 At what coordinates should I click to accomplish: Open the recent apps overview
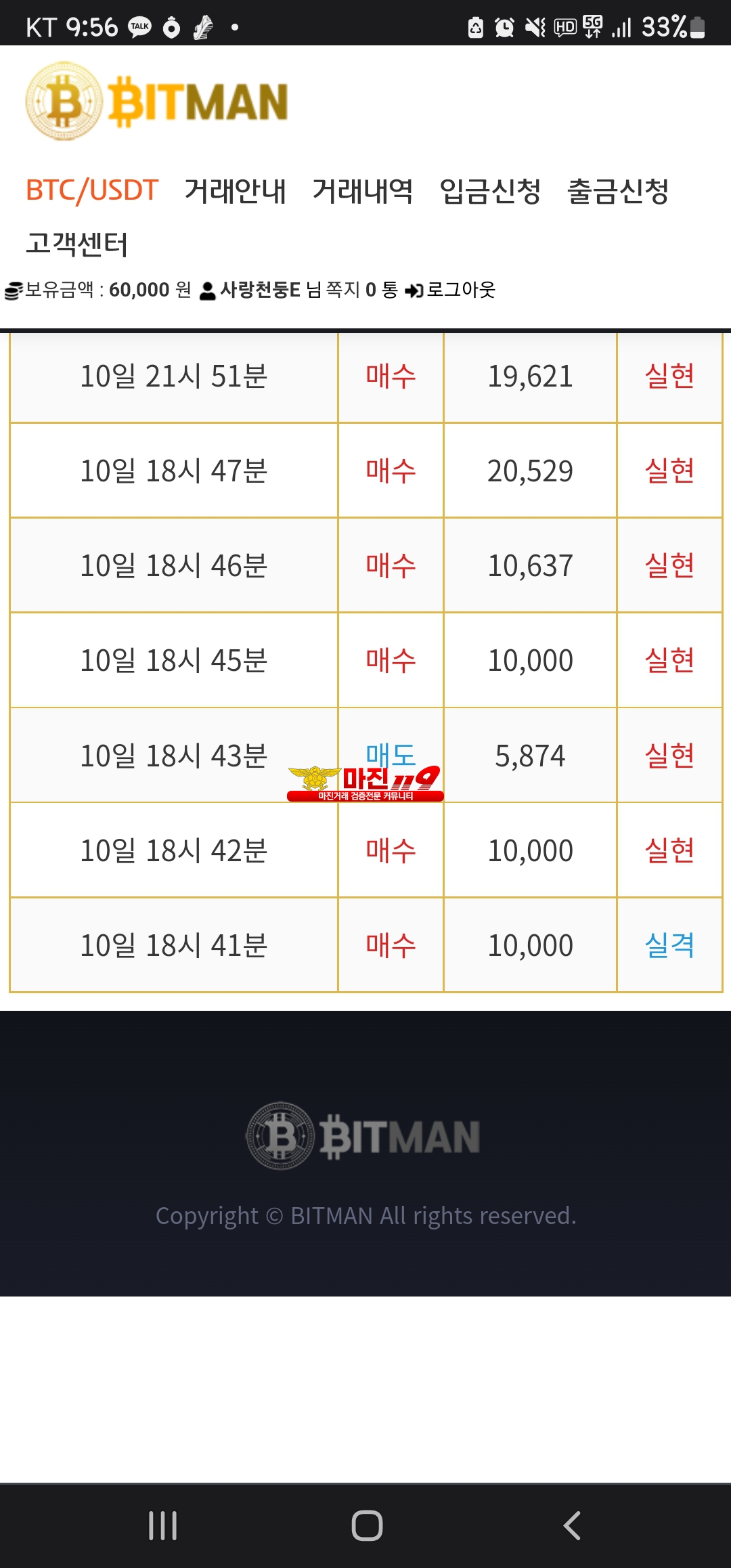click(x=162, y=1525)
